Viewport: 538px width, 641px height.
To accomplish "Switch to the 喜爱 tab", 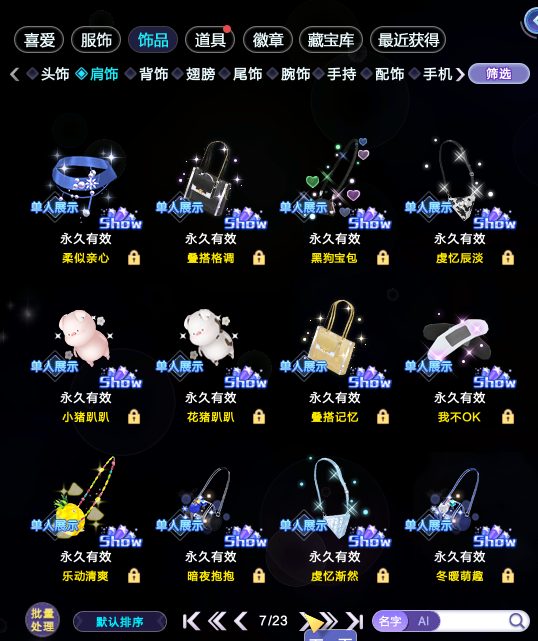I will pyautogui.click(x=39, y=40).
